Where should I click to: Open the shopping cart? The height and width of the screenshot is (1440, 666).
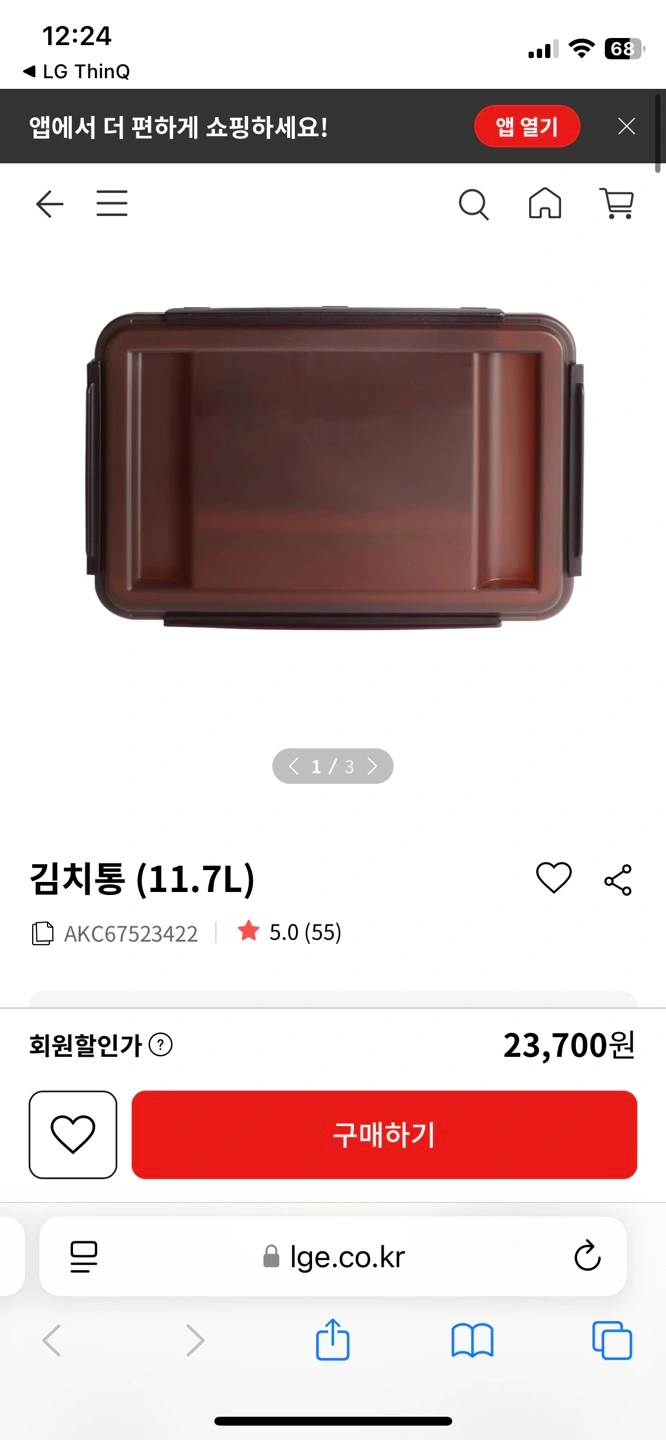[616, 203]
